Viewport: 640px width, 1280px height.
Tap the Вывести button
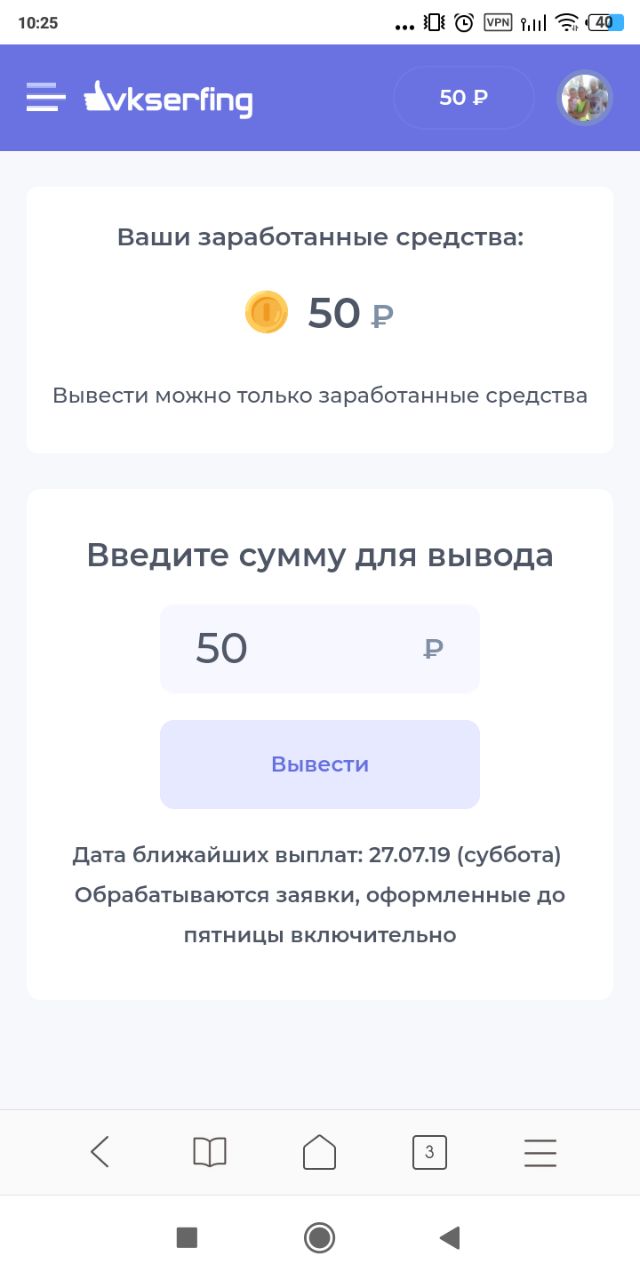click(320, 764)
